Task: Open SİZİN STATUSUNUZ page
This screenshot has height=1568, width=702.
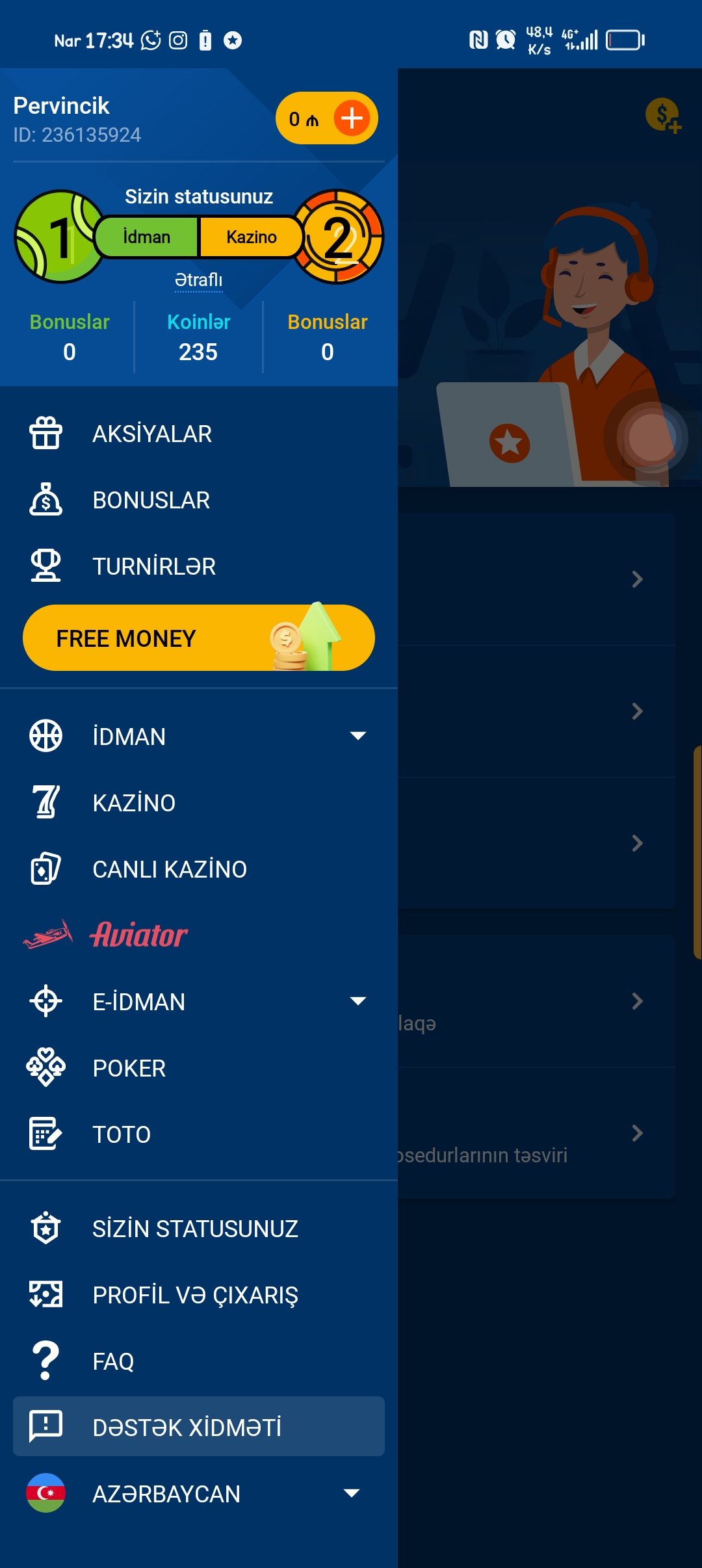Action: 199,1229
